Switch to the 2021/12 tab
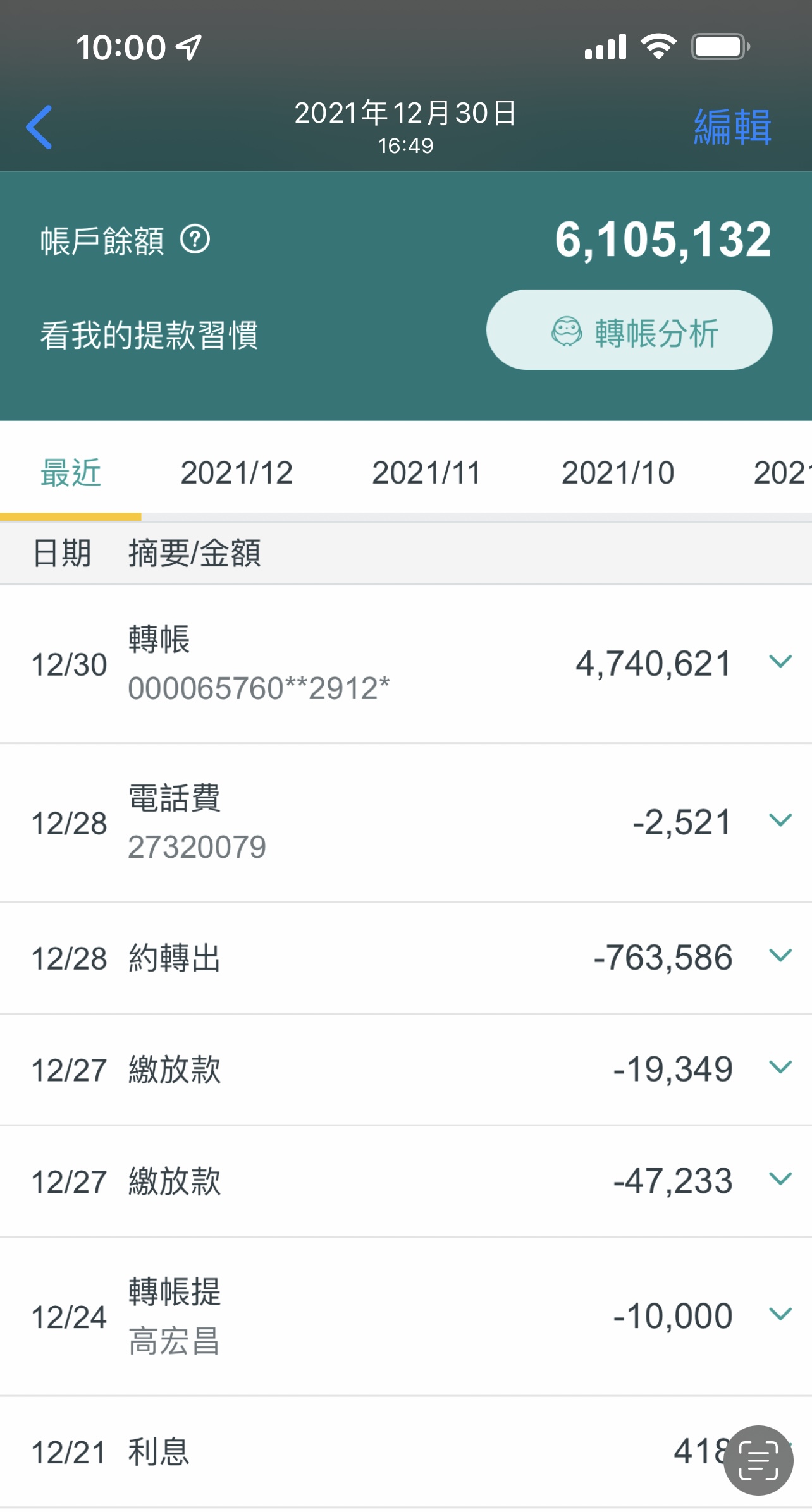 237,473
